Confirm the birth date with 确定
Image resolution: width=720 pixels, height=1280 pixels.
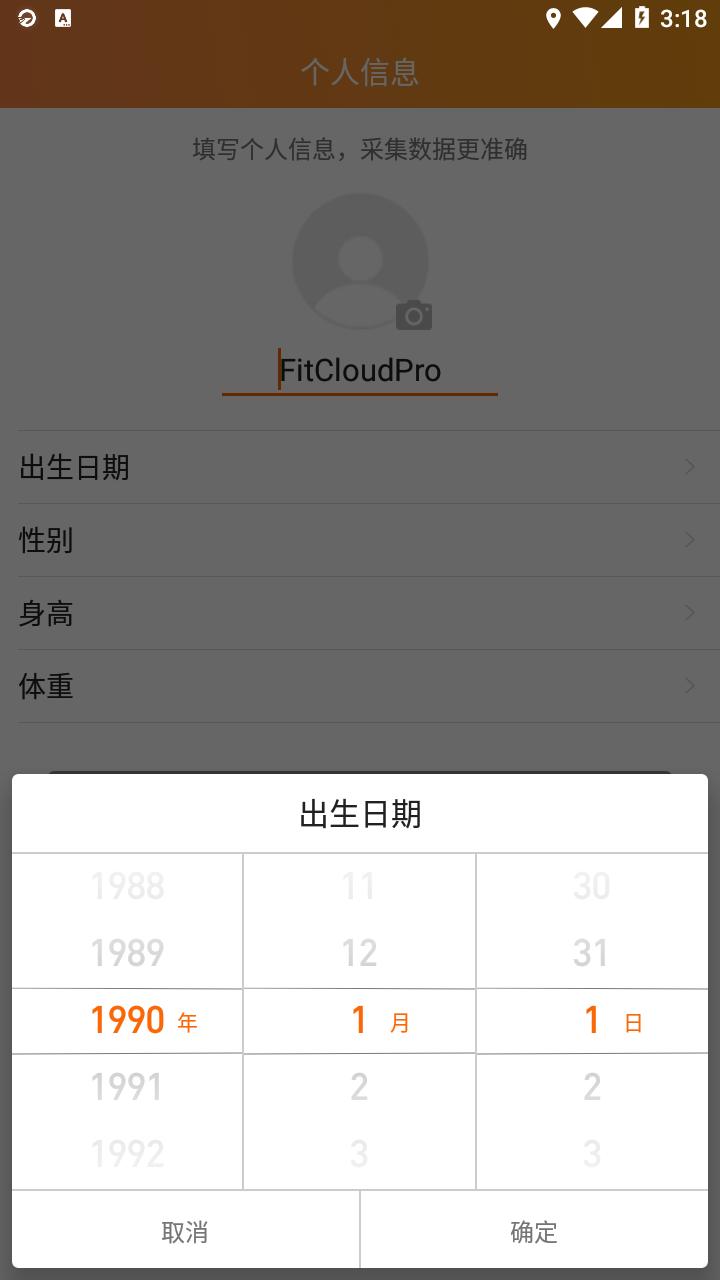point(534,1231)
